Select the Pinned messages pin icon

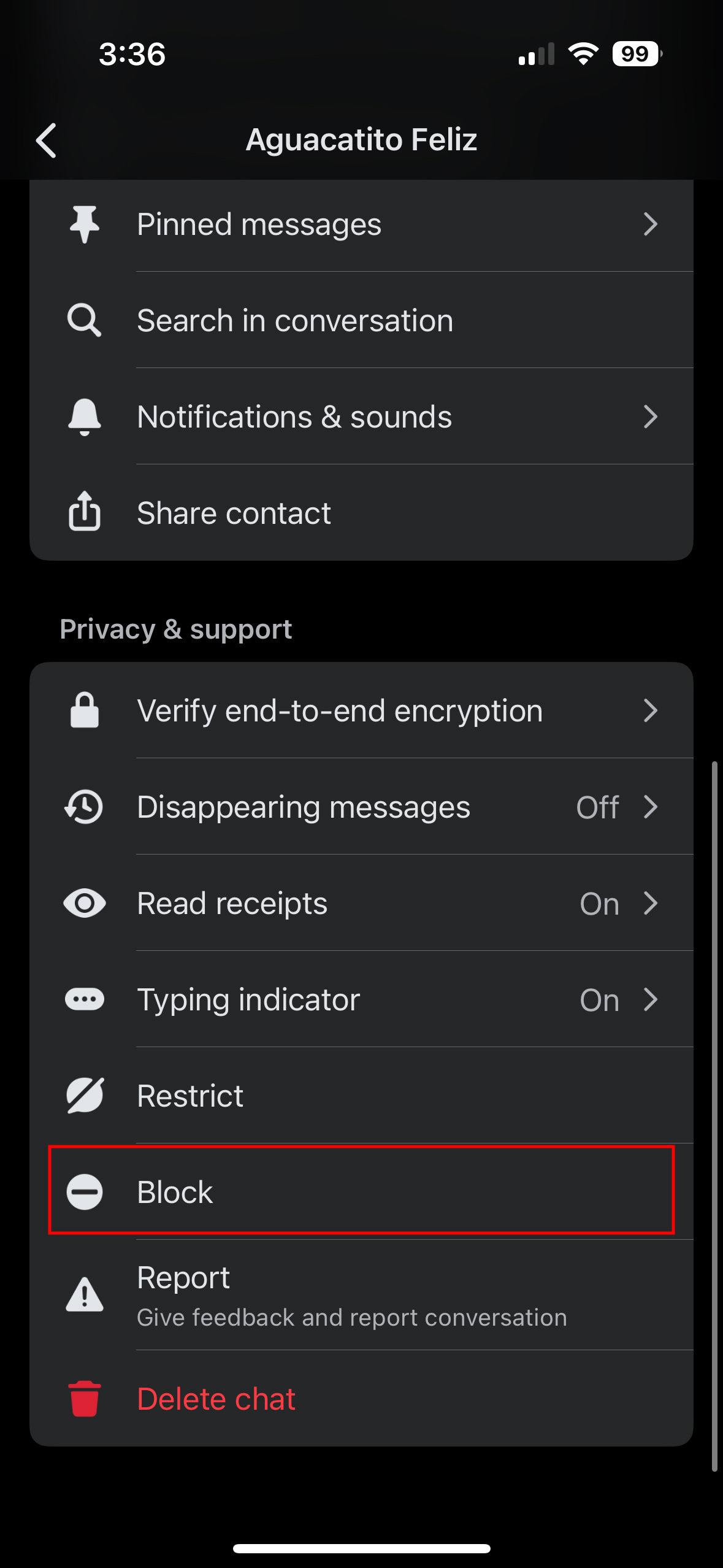click(x=85, y=225)
